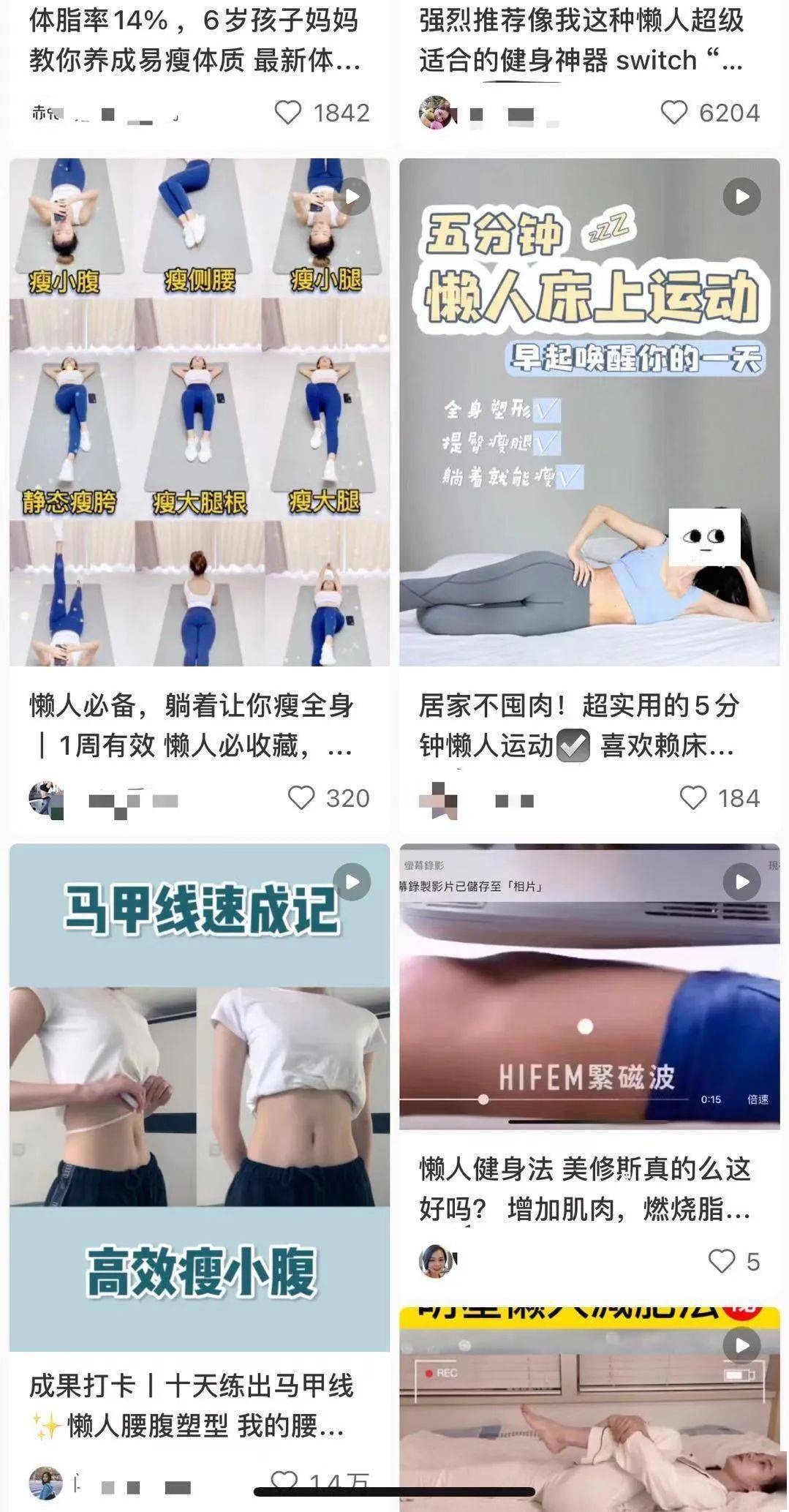Like the 懒人必备 post with 320 likes

(x=301, y=797)
